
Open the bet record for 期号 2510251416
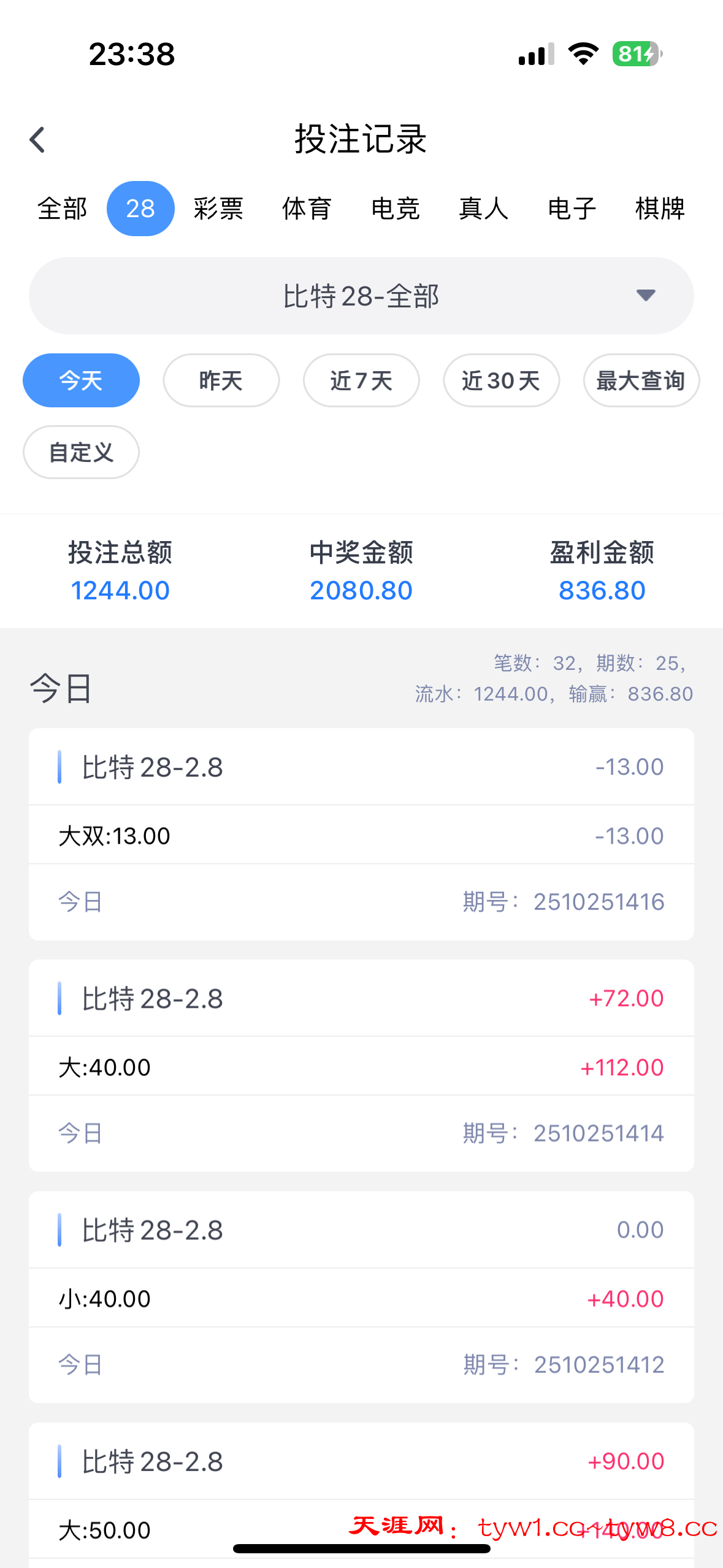361,834
